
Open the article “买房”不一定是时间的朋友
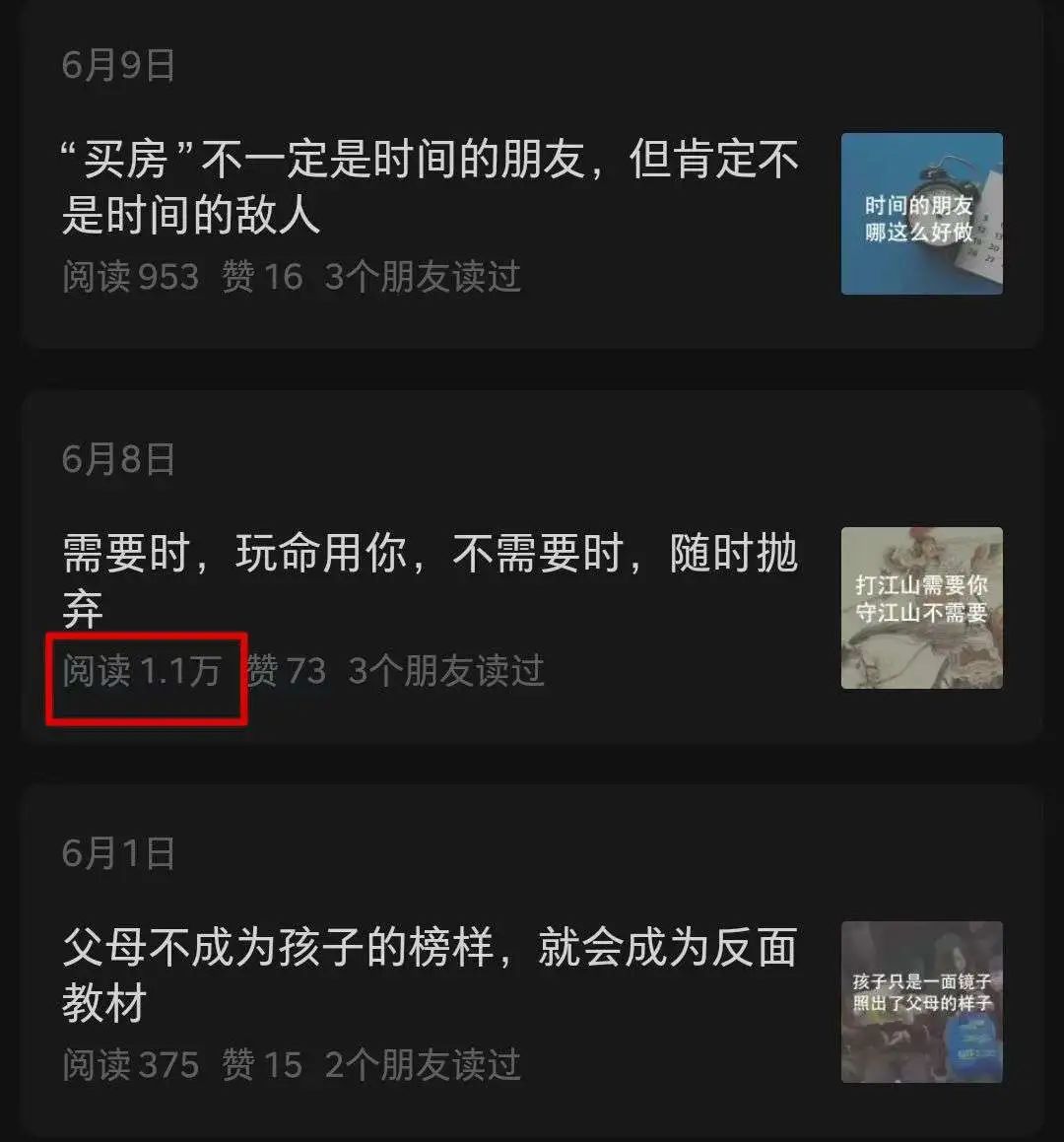click(x=431, y=186)
